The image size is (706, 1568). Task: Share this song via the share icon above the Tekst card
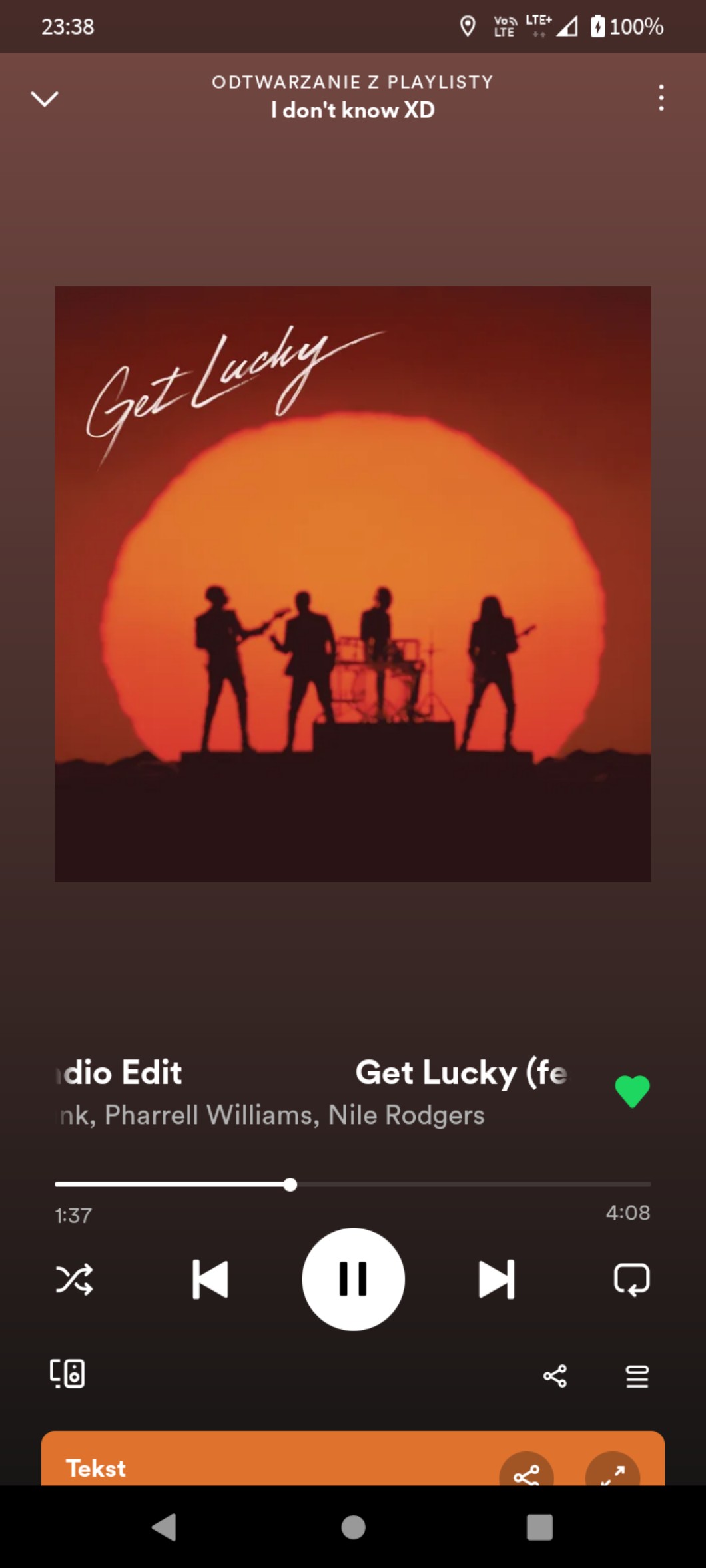[x=555, y=1376]
